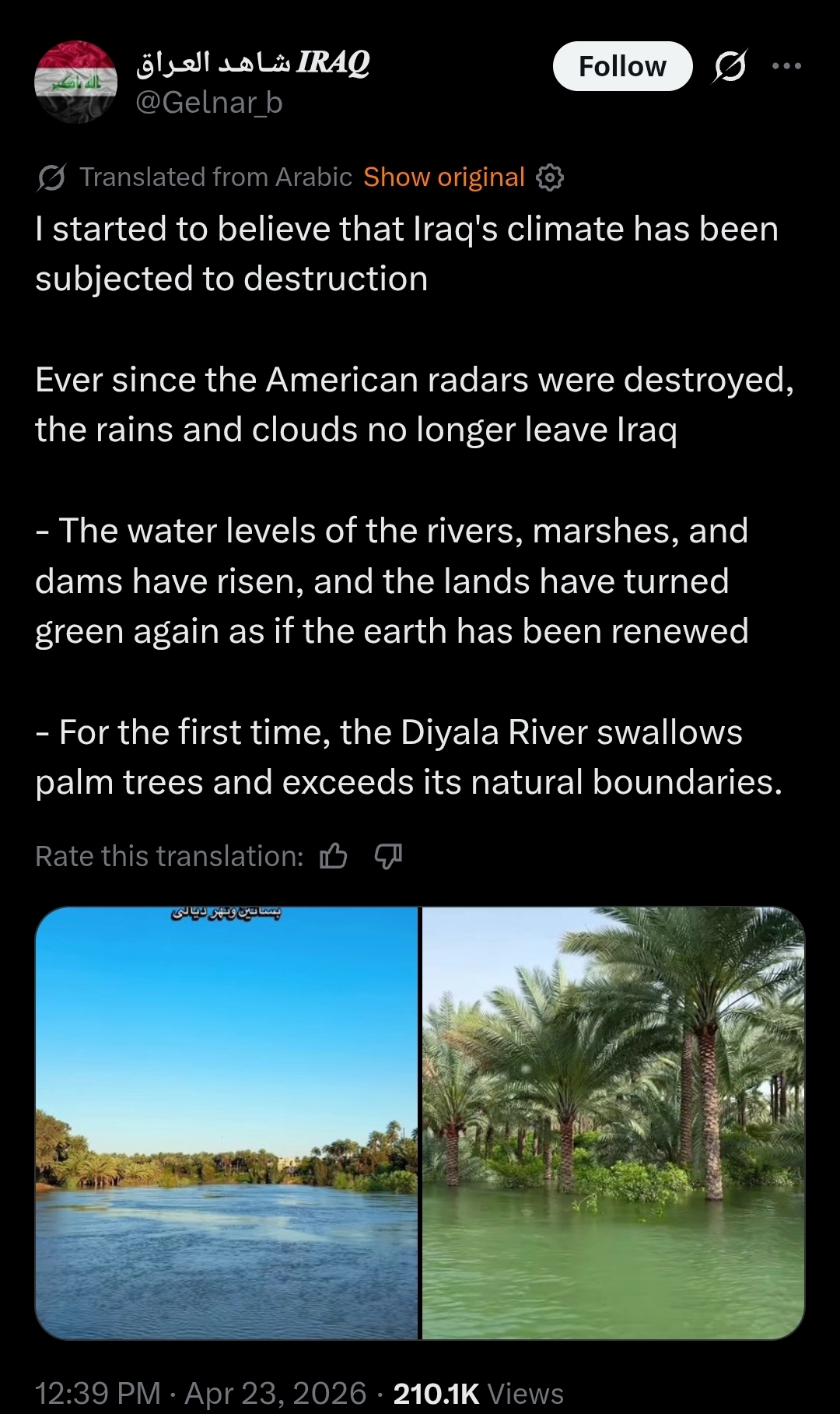Open the flooded palm trees photo
Image resolution: width=840 pixels, height=1414 pixels.
coord(613,1122)
